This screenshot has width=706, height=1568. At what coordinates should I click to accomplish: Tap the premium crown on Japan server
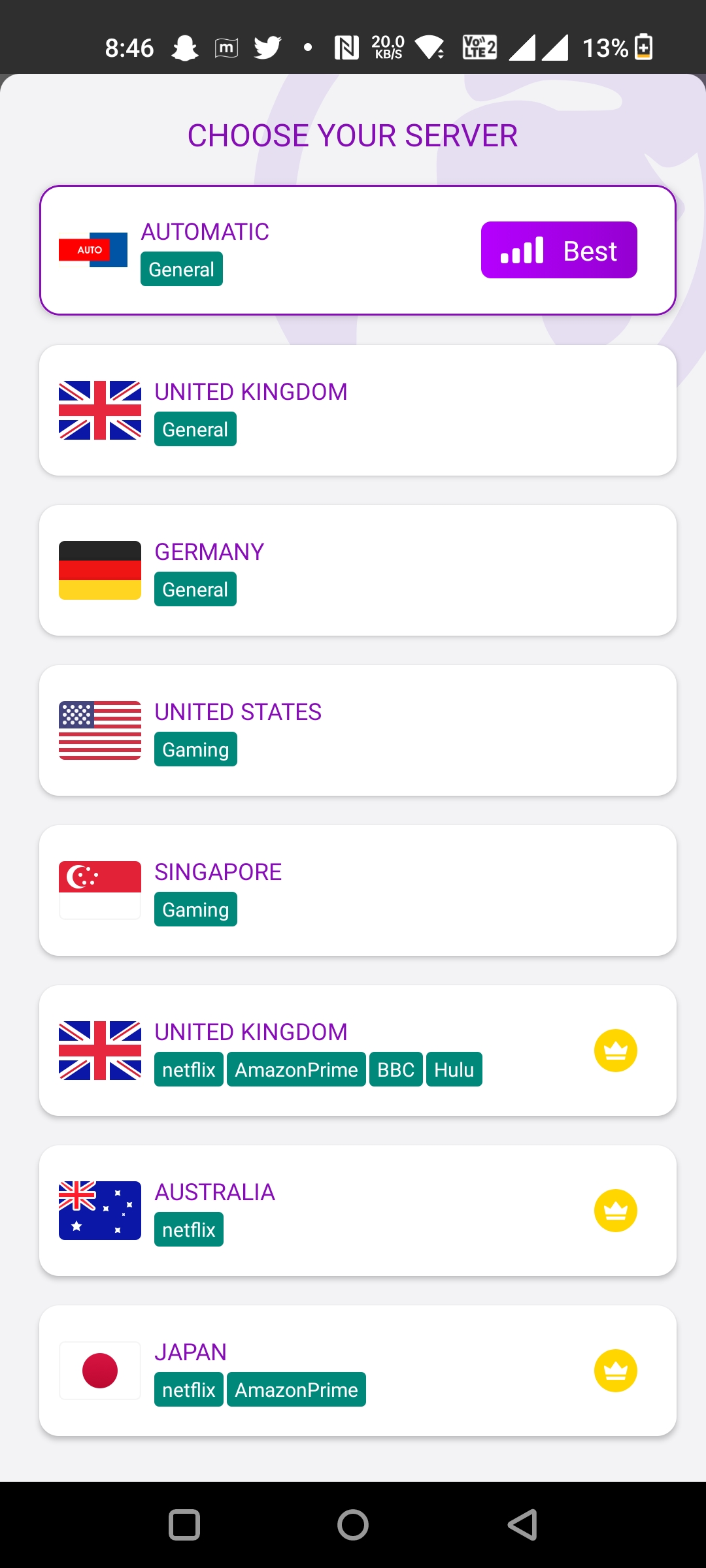[x=615, y=1370]
